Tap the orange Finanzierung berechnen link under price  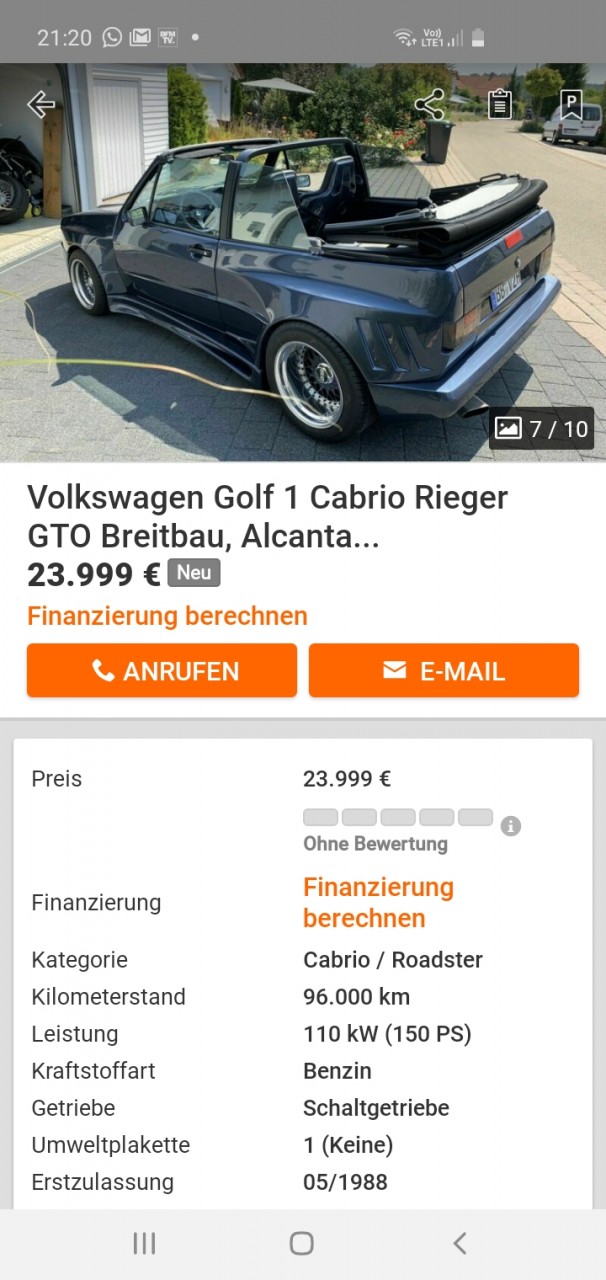click(x=167, y=616)
